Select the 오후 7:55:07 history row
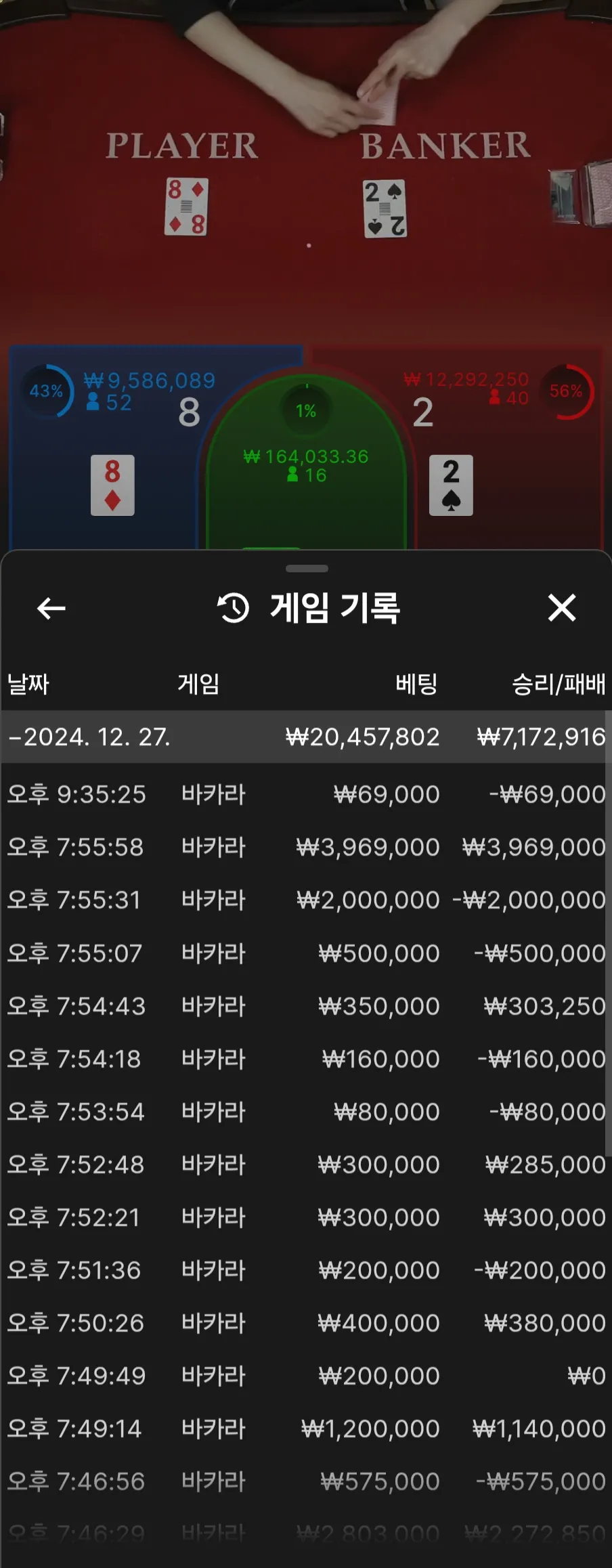The image size is (612, 1568). tap(305, 953)
